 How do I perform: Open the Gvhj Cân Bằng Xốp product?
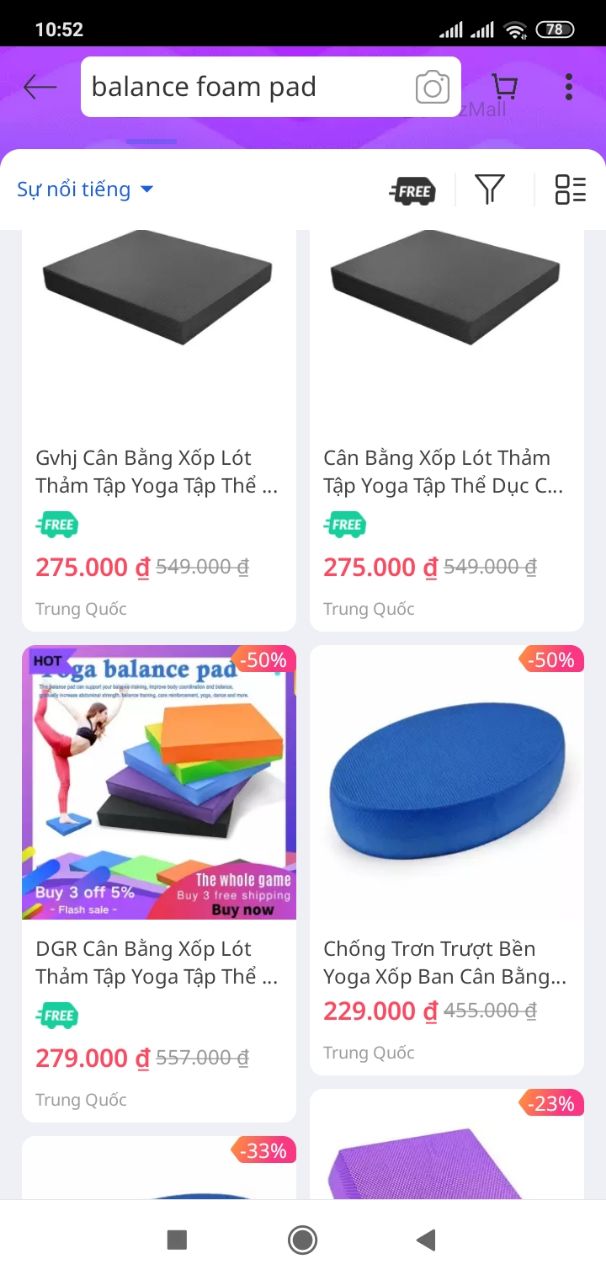point(158,430)
